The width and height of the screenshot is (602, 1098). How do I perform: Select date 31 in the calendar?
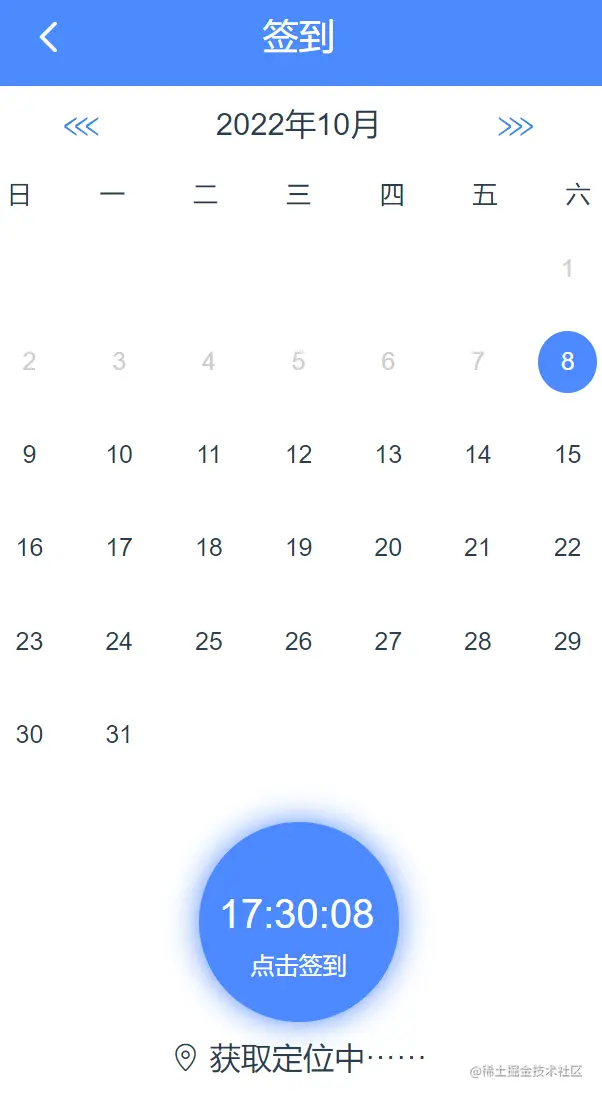point(119,735)
